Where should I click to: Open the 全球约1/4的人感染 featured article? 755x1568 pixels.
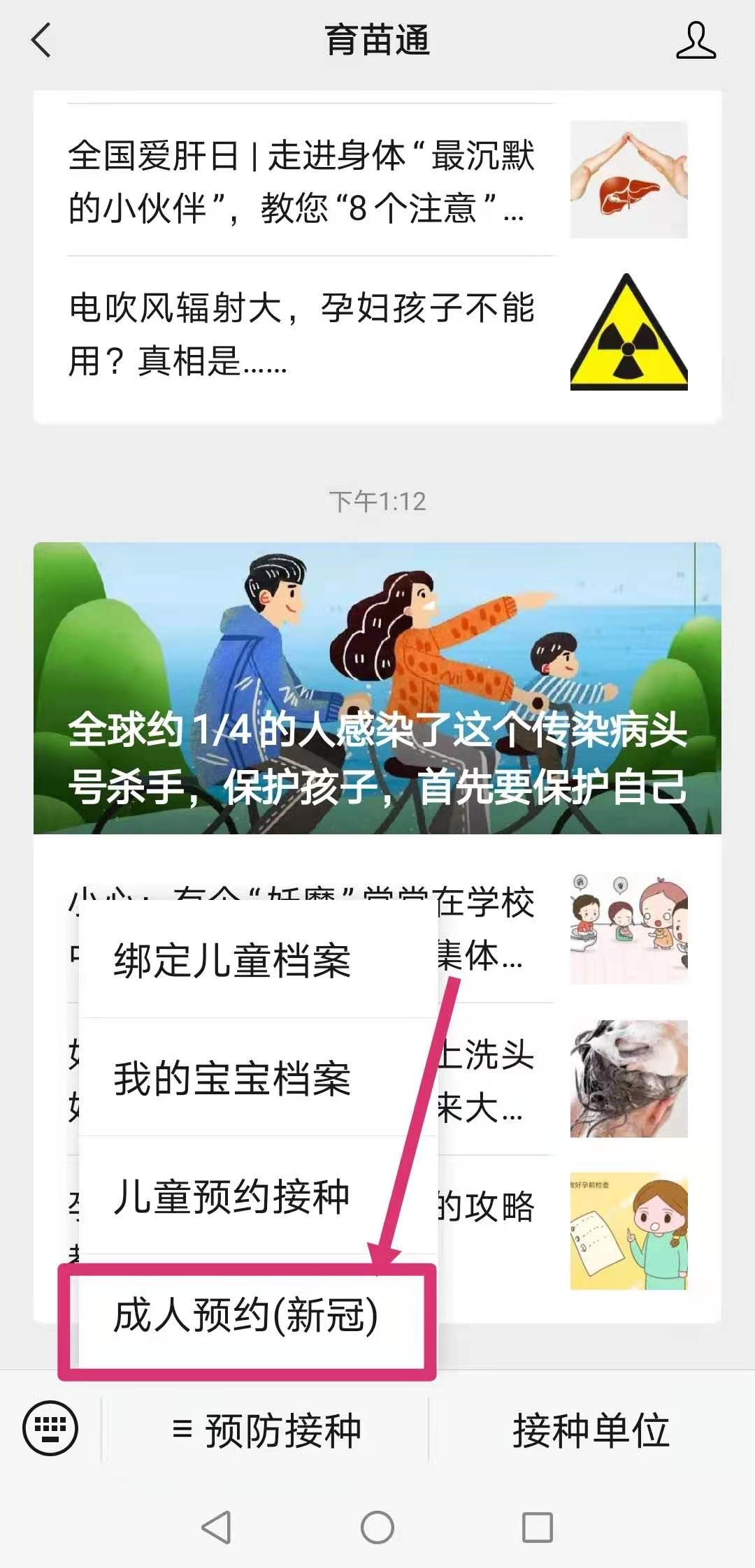(377, 688)
